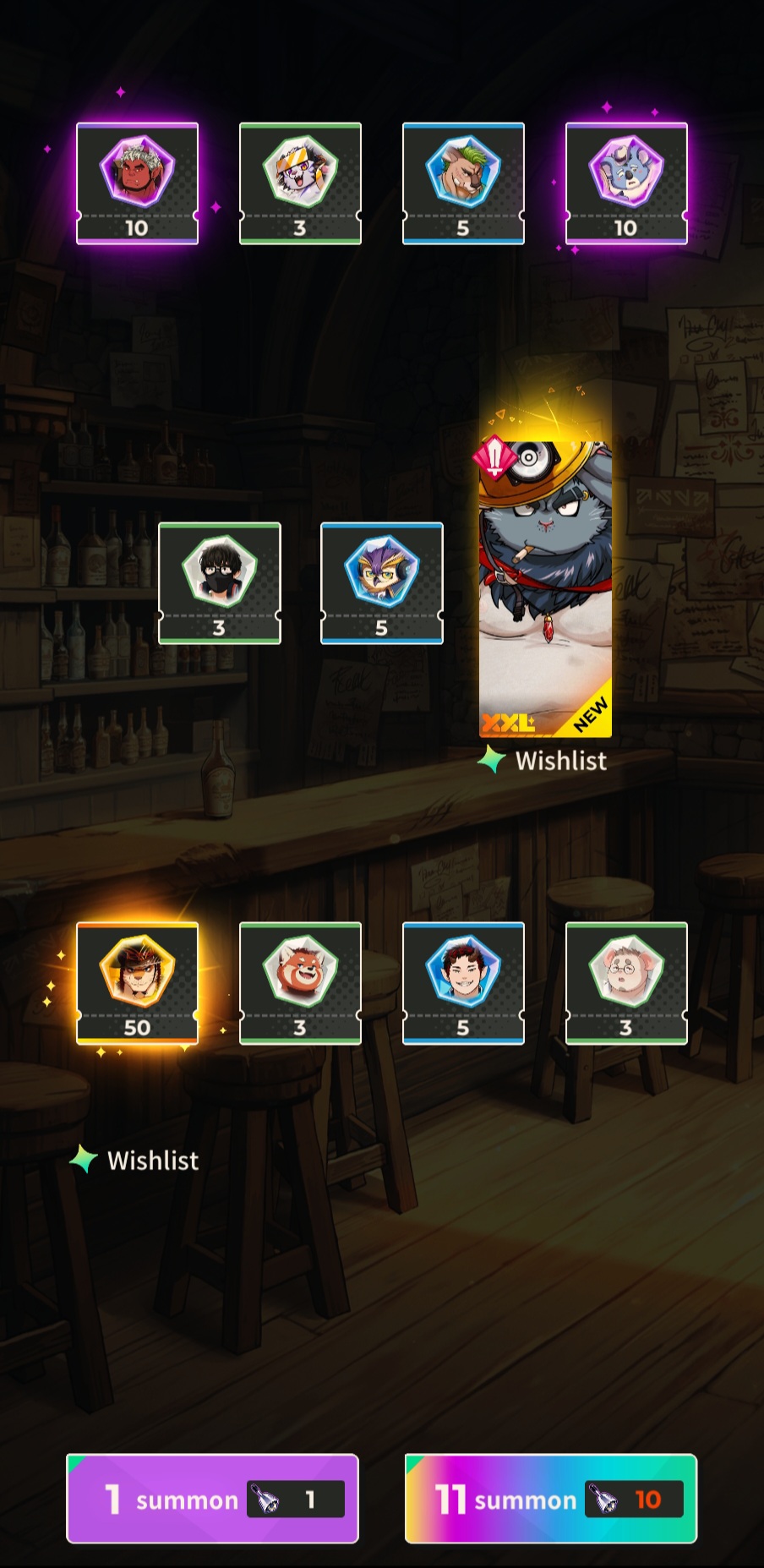Open the masked boy 3 shard tile
The image size is (764, 1568).
[220, 583]
